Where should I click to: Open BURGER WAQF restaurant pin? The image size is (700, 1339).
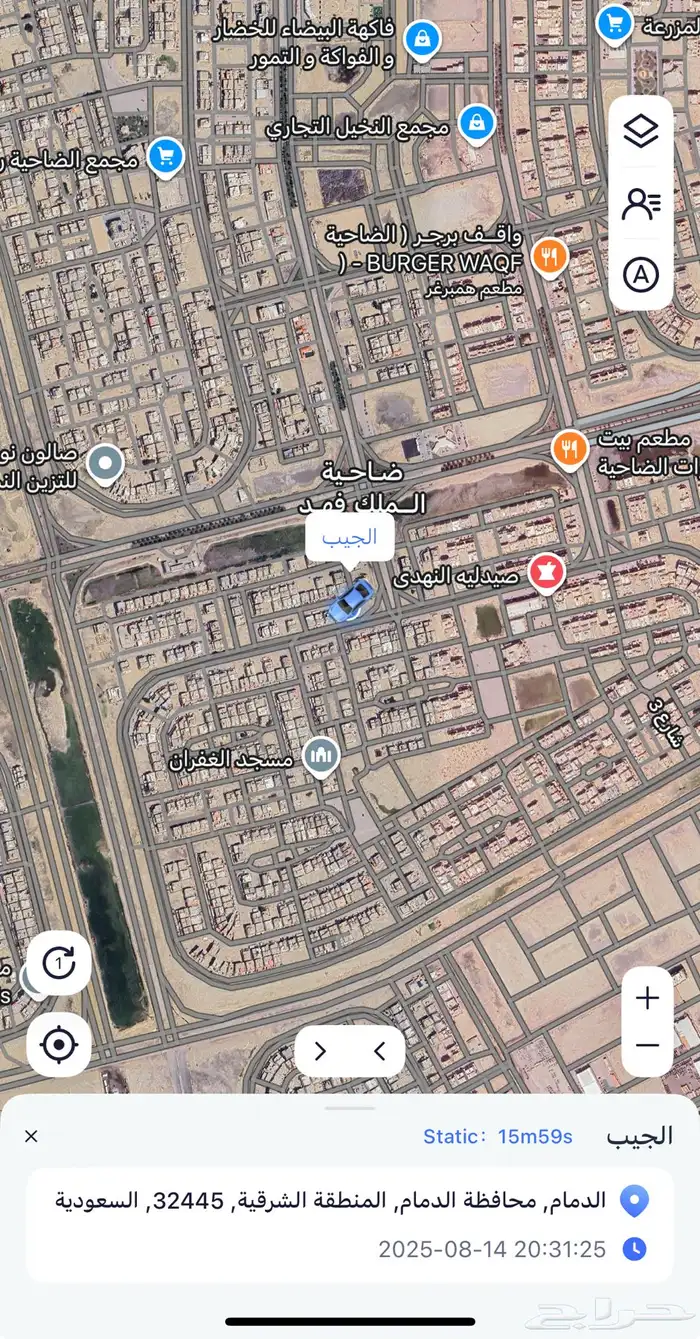(x=549, y=257)
